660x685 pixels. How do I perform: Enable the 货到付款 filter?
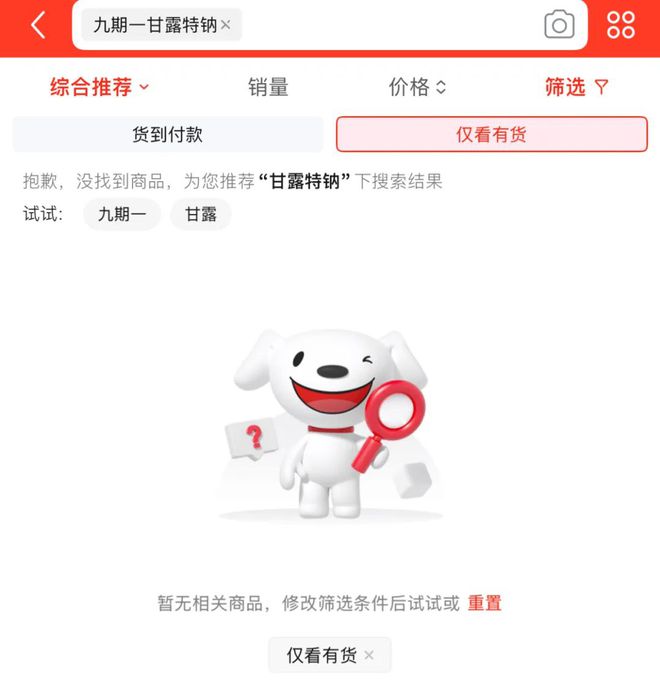[x=167, y=134]
